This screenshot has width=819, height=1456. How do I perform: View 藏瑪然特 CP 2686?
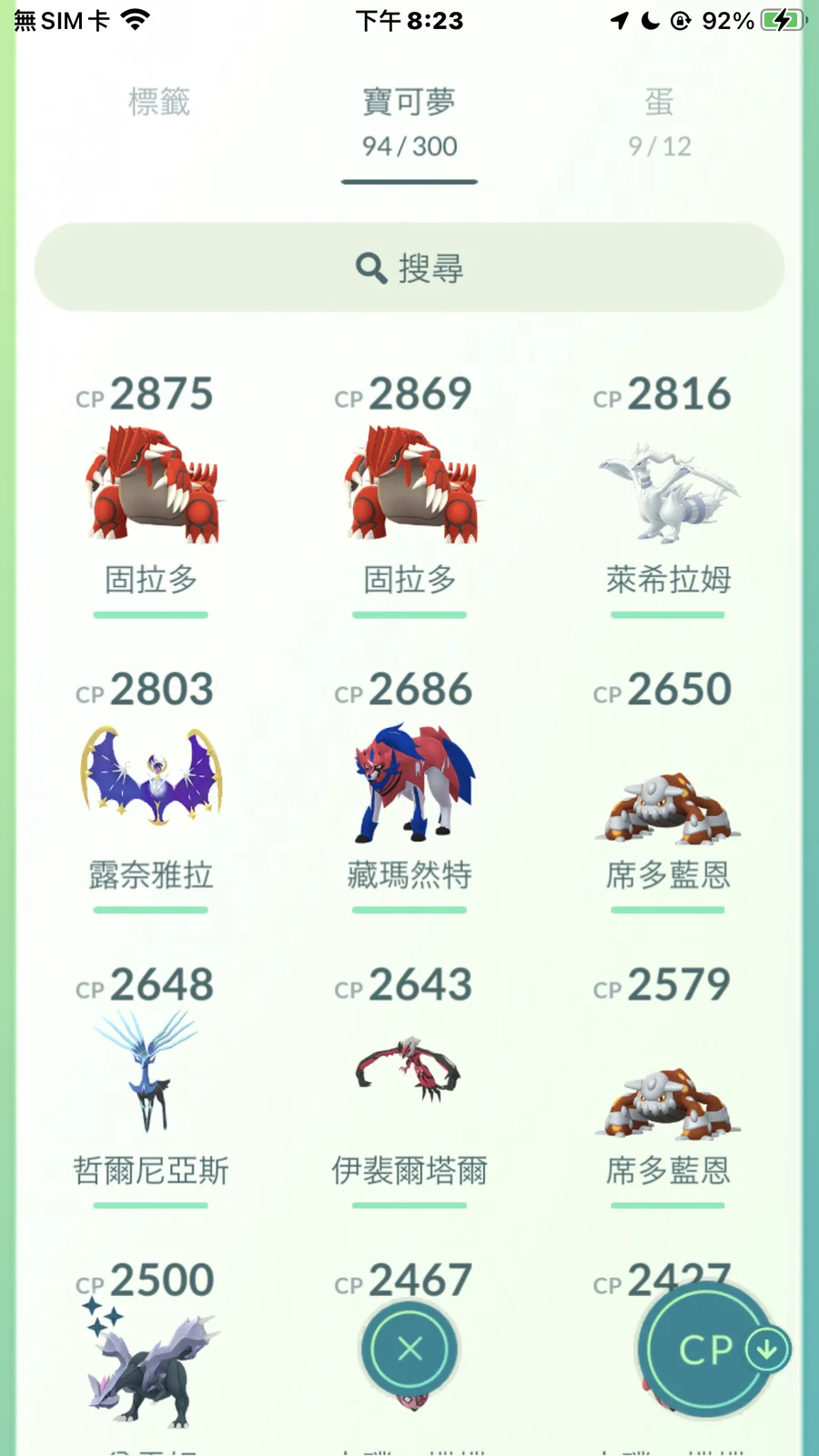click(409, 783)
